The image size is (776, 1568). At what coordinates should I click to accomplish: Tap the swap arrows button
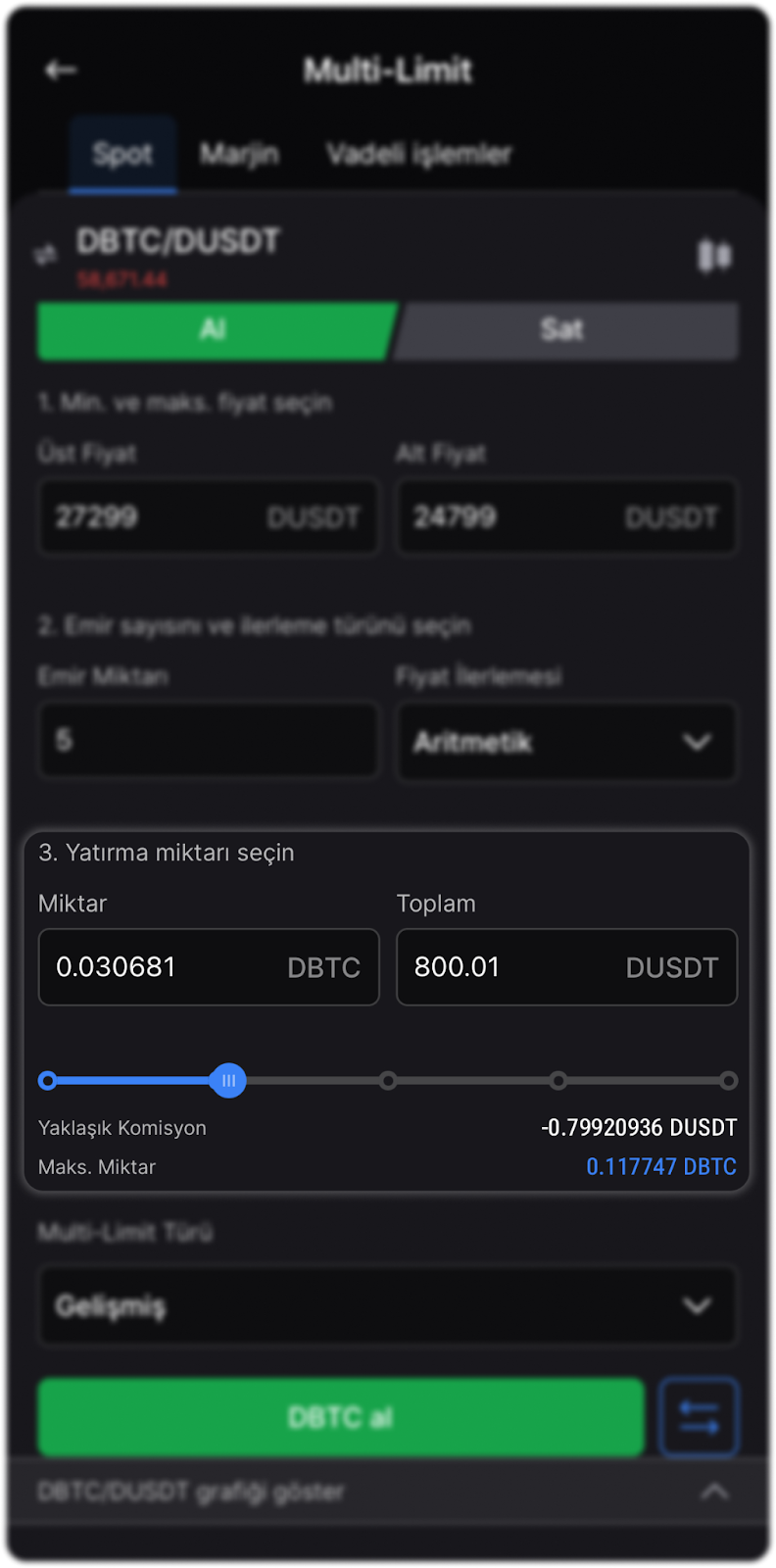(x=699, y=1417)
